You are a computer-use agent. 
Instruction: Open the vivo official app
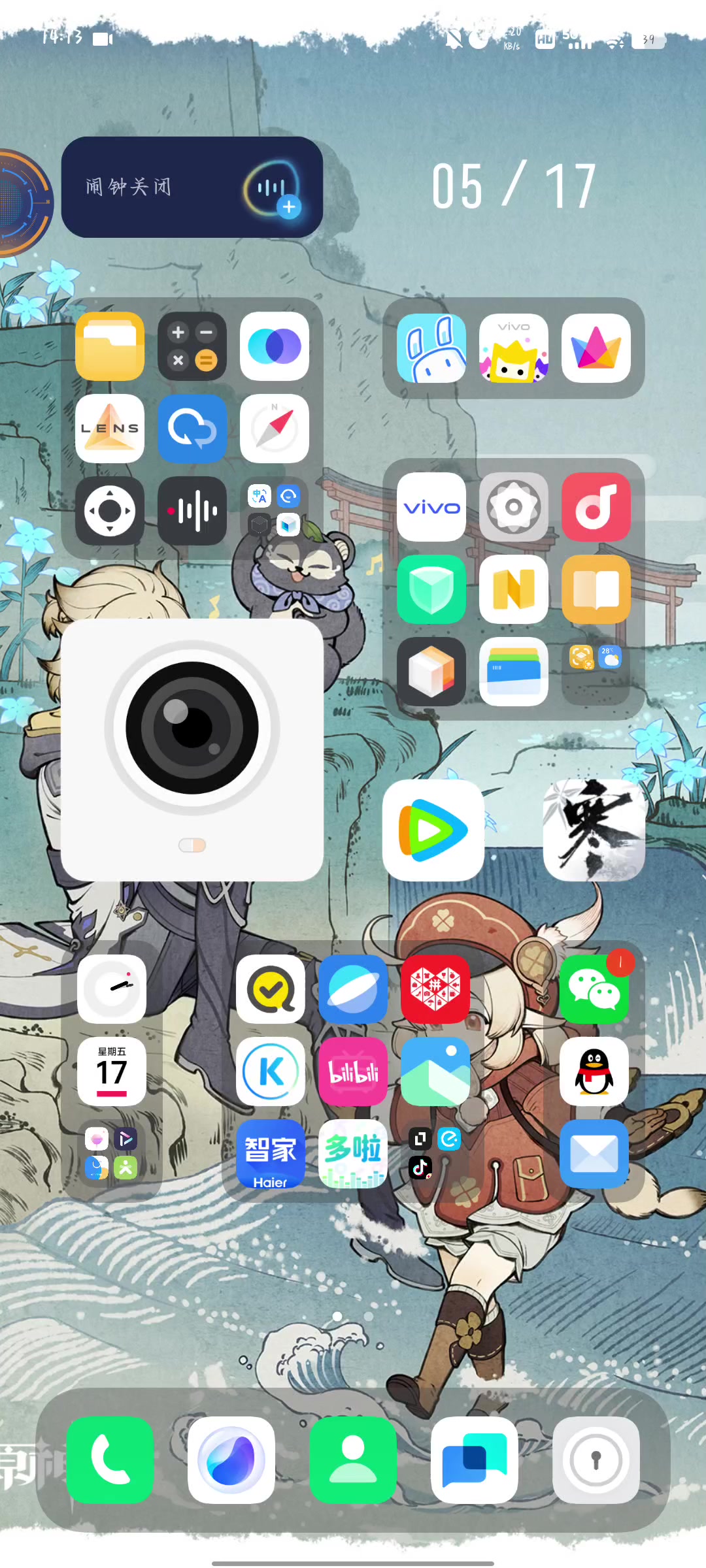[x=431, y=507]
